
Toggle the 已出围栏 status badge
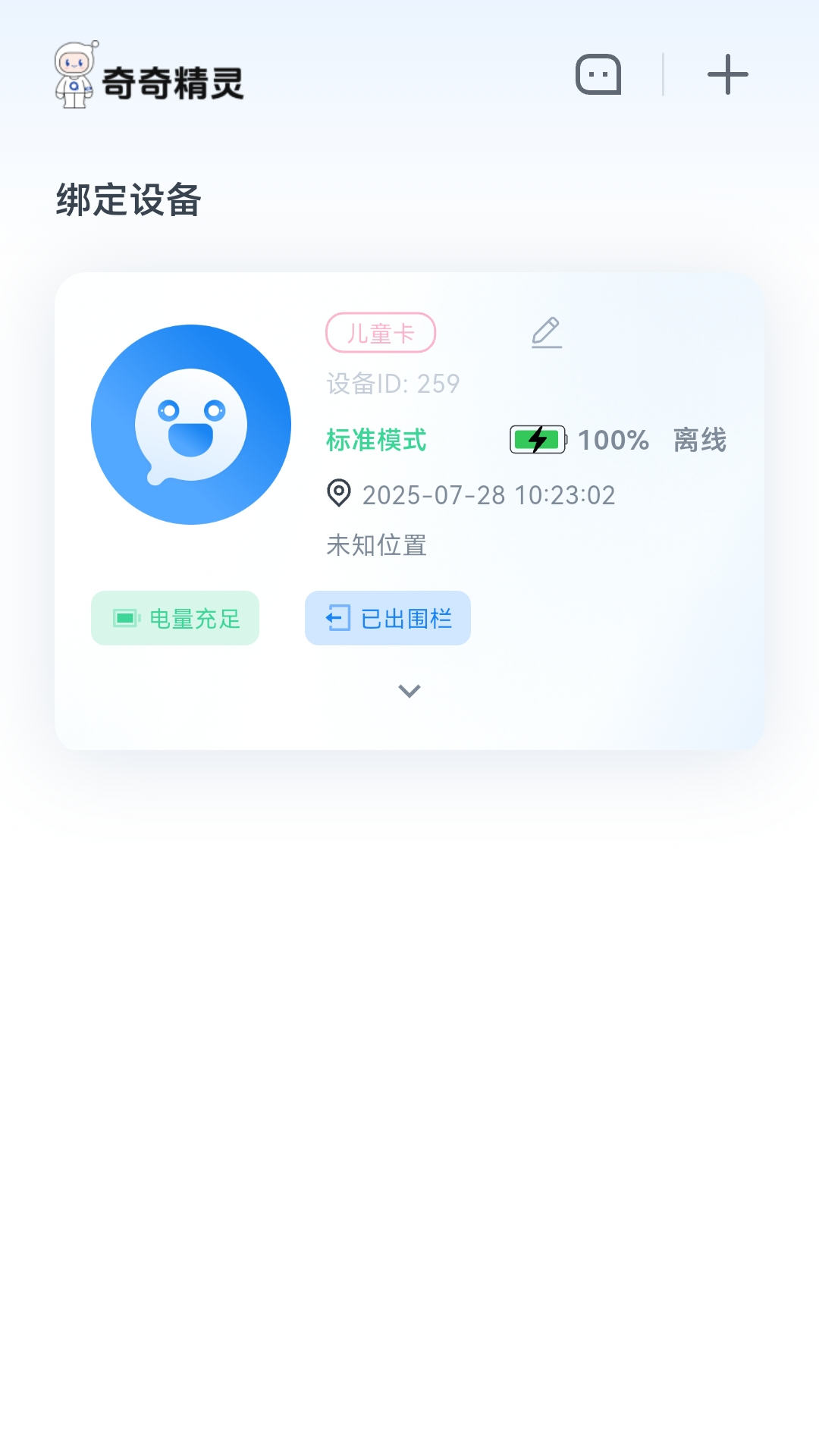tap(388, 618)
